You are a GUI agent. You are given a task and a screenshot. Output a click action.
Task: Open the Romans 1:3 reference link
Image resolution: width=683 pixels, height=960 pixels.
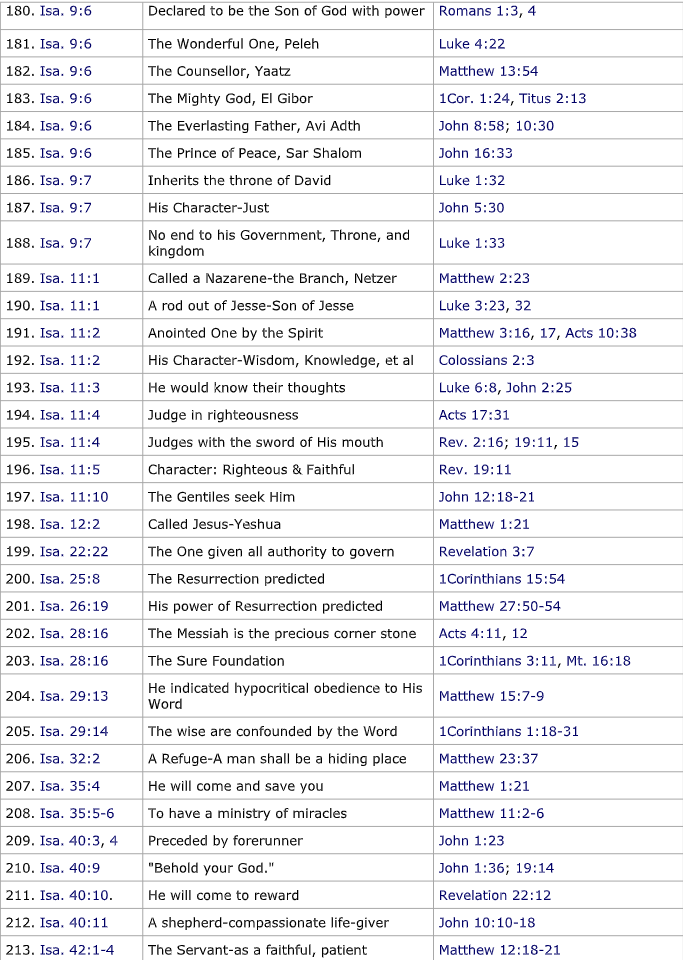[478, 11]
